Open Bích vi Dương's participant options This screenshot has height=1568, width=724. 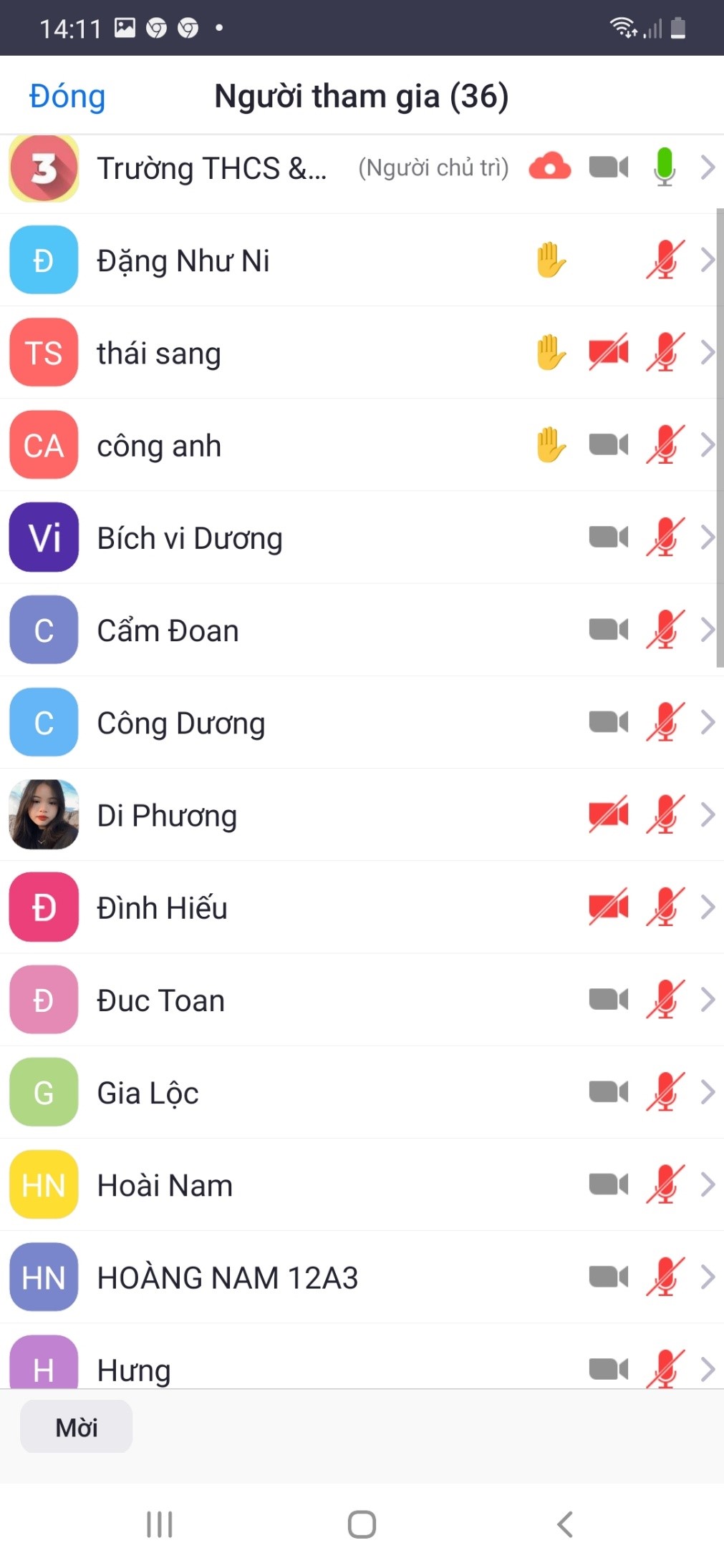click(x=190, y=538)
